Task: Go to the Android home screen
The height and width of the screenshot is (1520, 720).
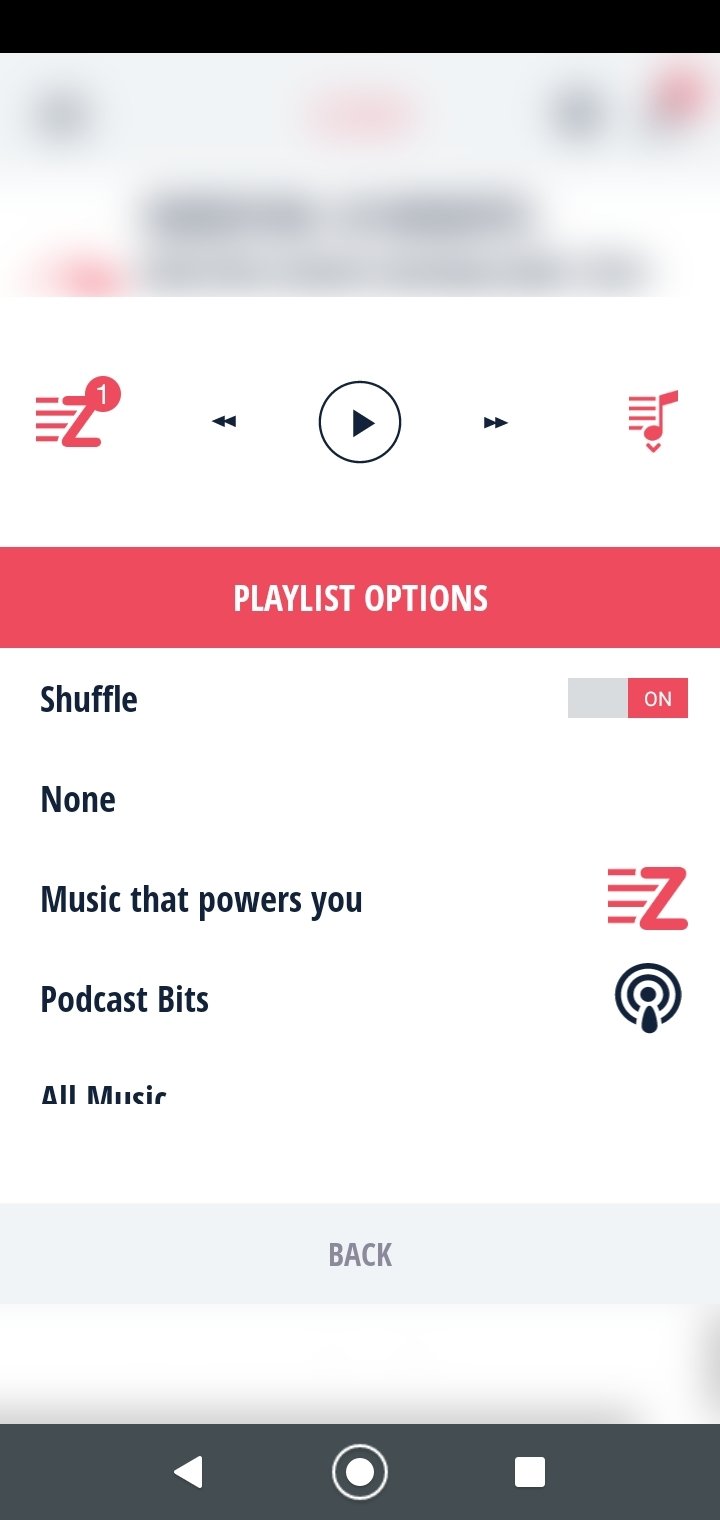Action: pyautogui.click(x=360, y=1472)
